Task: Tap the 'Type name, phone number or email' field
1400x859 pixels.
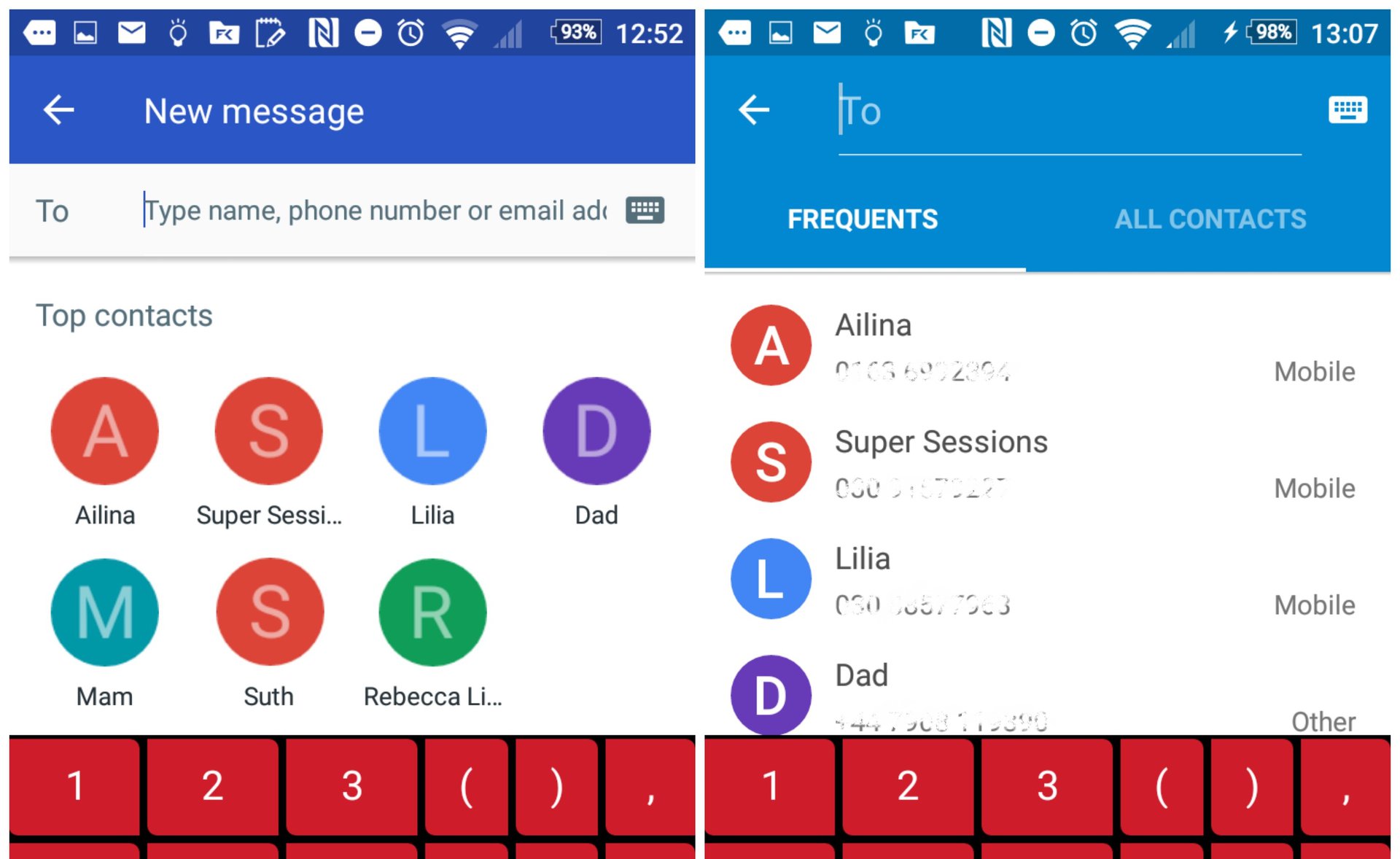Action: (376, 211)
